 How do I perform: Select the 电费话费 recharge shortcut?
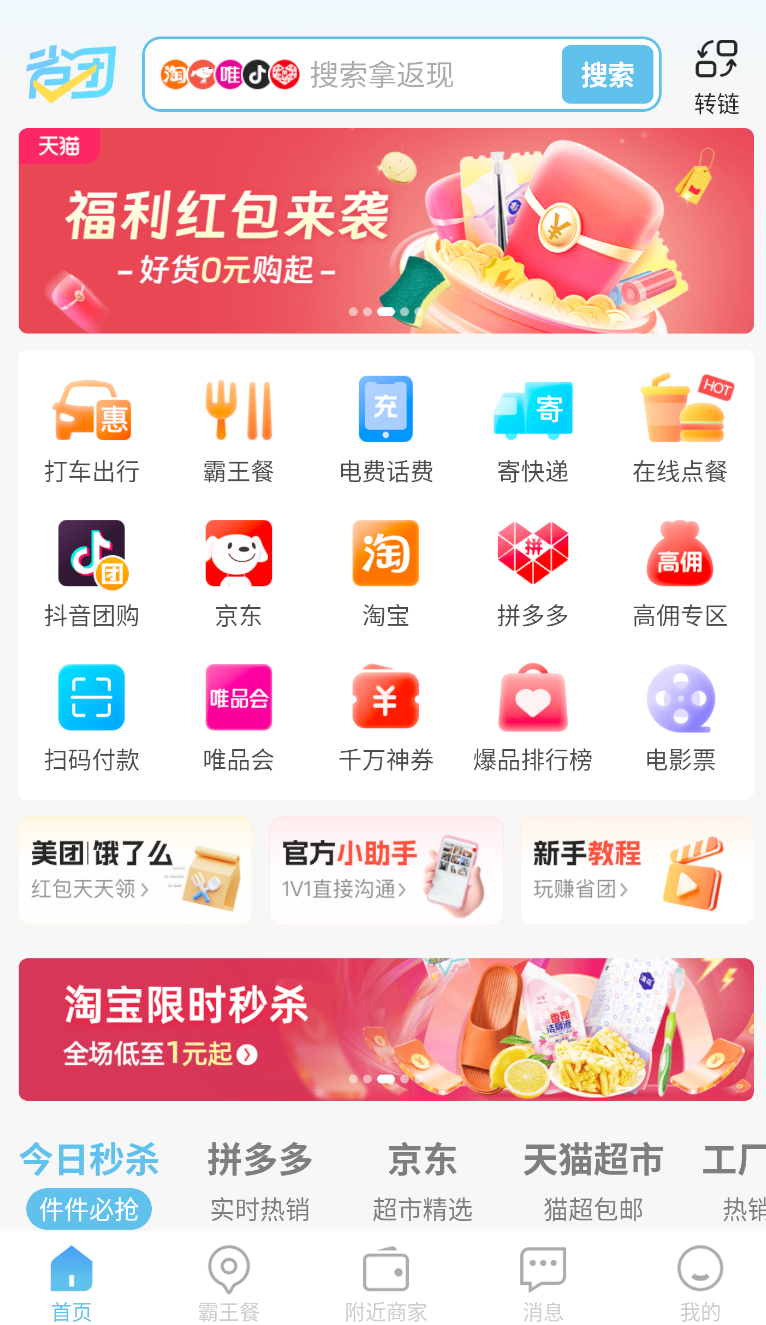point(386,430)
